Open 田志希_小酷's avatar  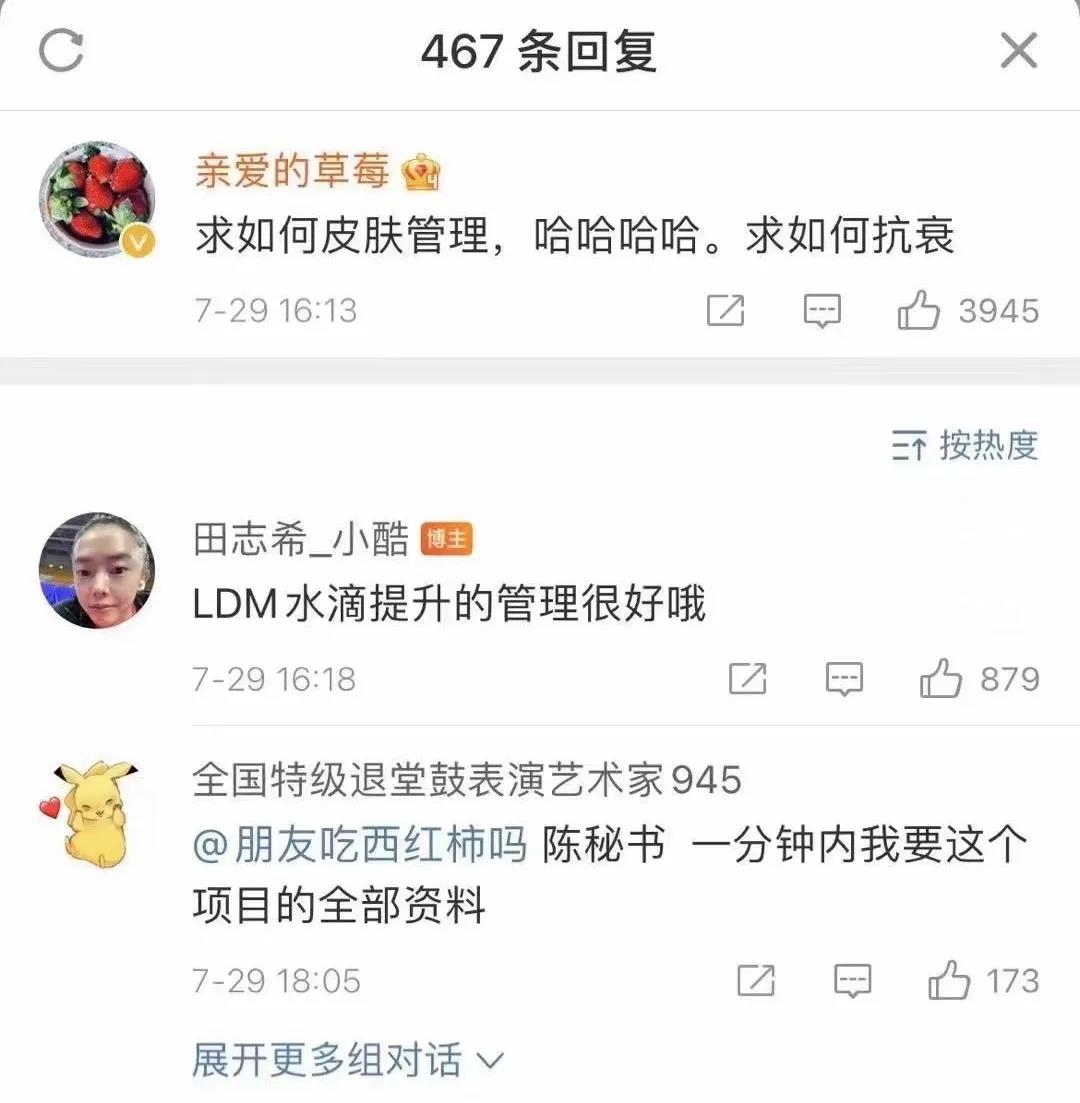tap(96, 571)
